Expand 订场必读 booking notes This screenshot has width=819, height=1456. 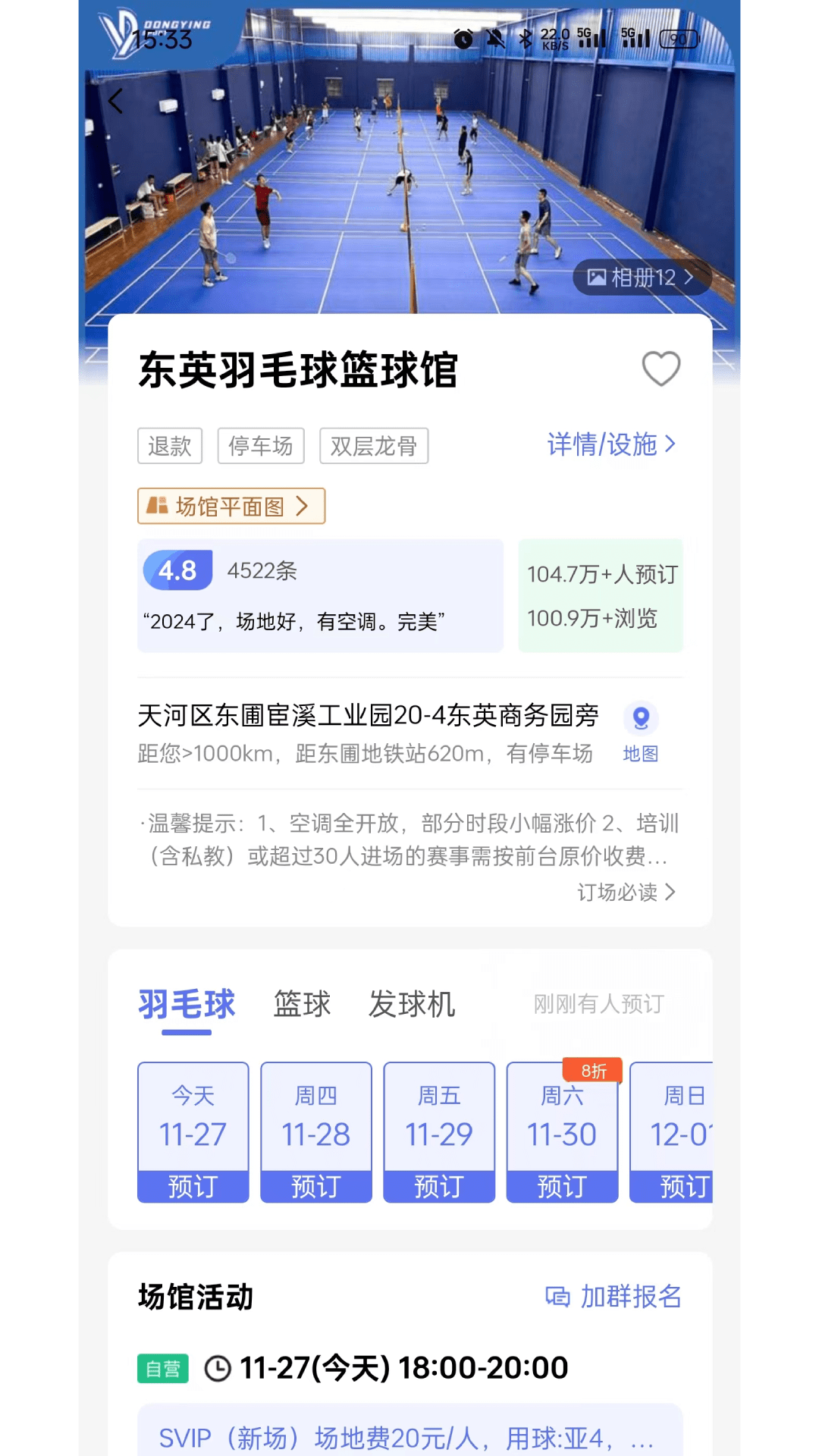pyautogui.click(x=624, y=892)
